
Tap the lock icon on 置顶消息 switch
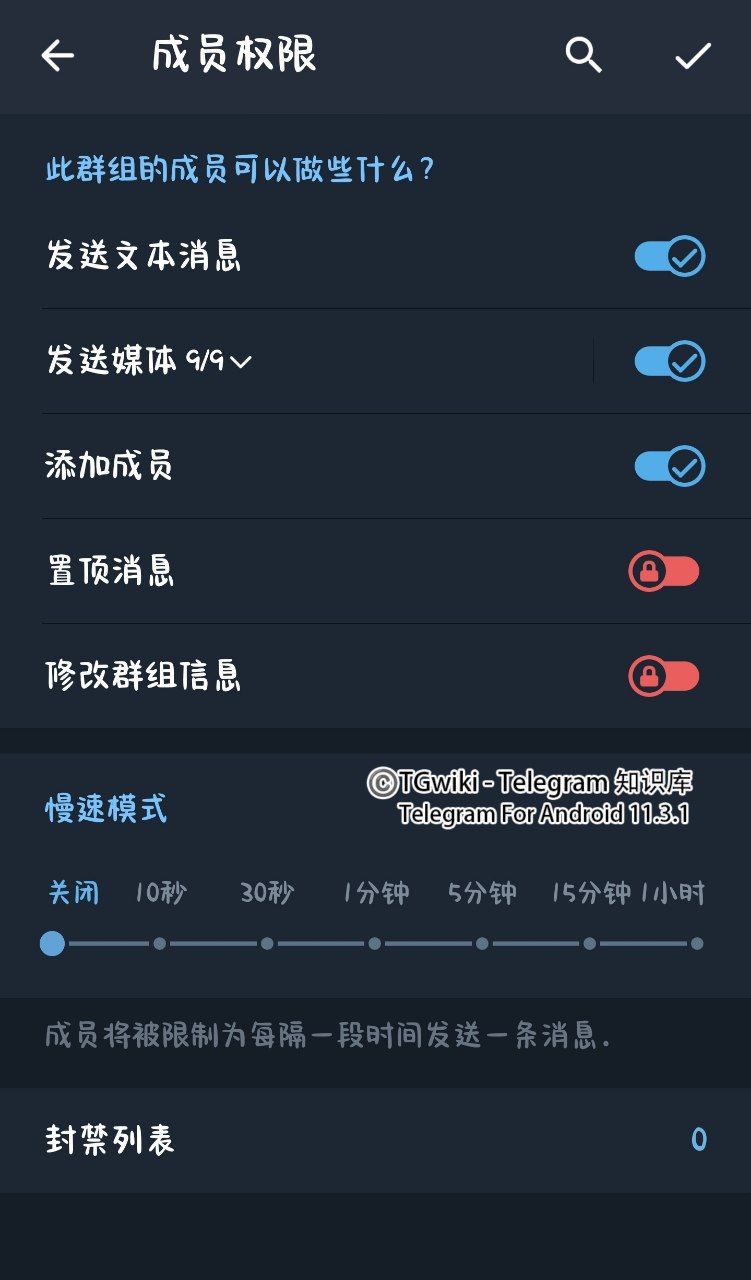[x=650, y=572]
